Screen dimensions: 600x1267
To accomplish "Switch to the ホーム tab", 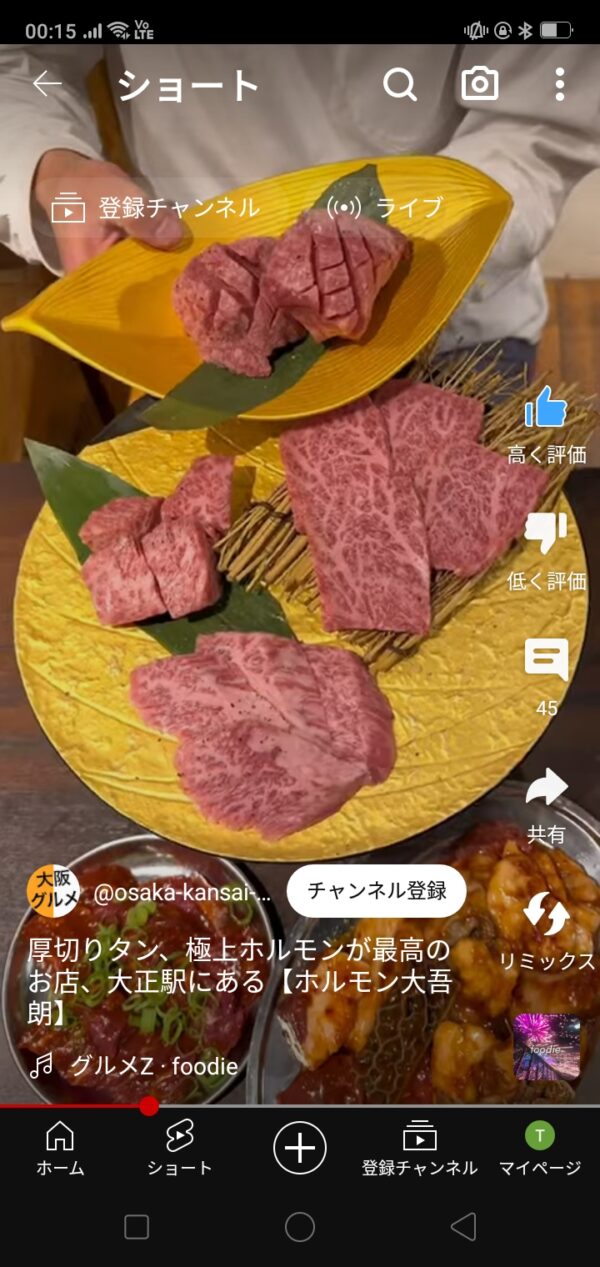I will 60,1147.
